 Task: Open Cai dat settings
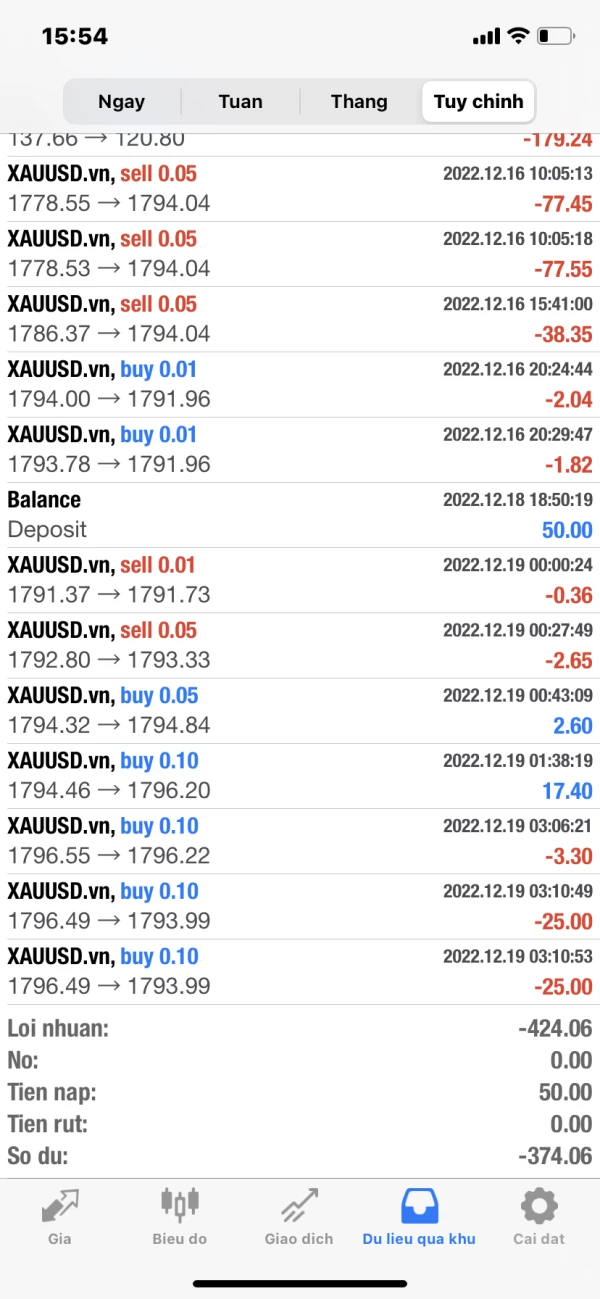coord(539,1216)
